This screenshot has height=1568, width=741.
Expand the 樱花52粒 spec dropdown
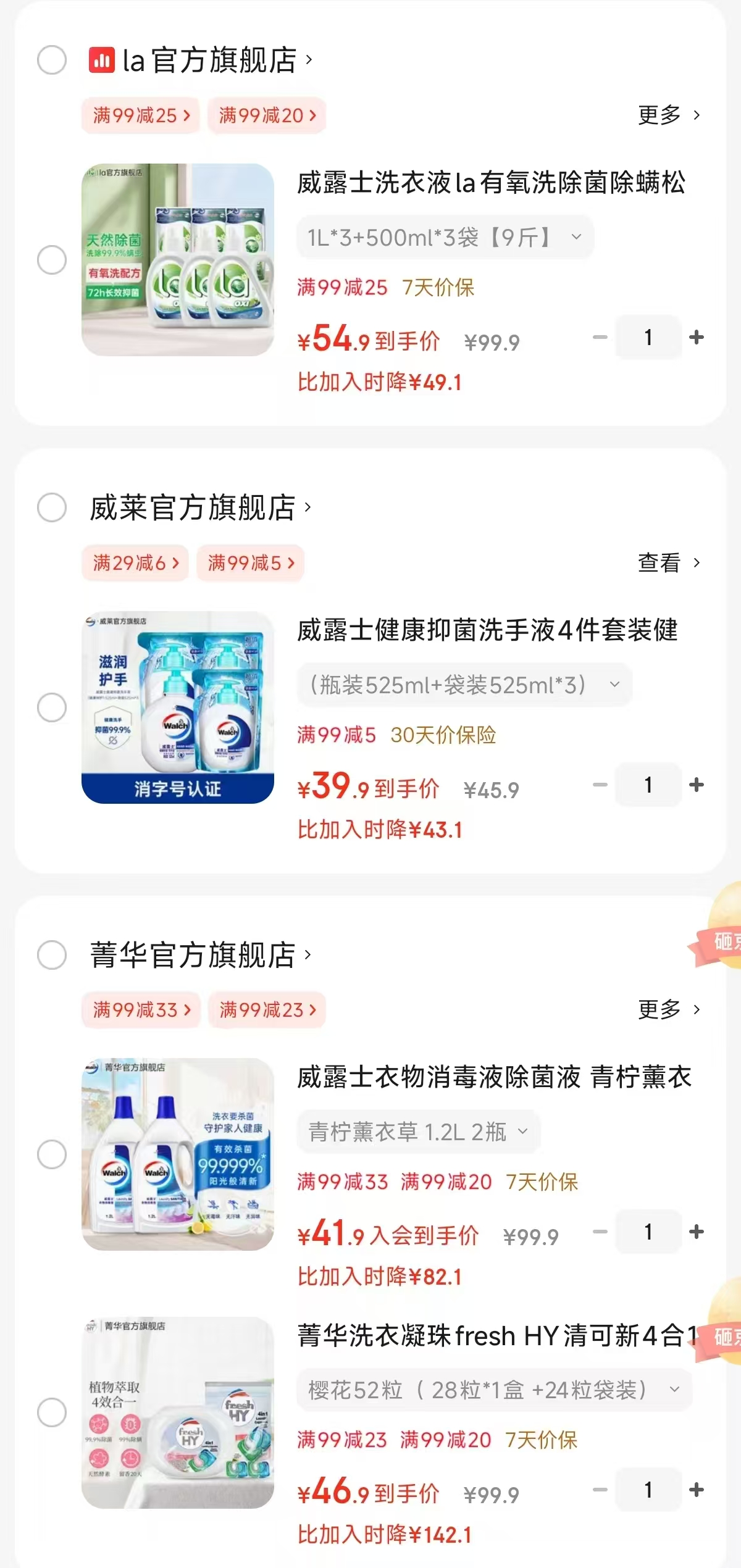click(x=488, y=1390)
